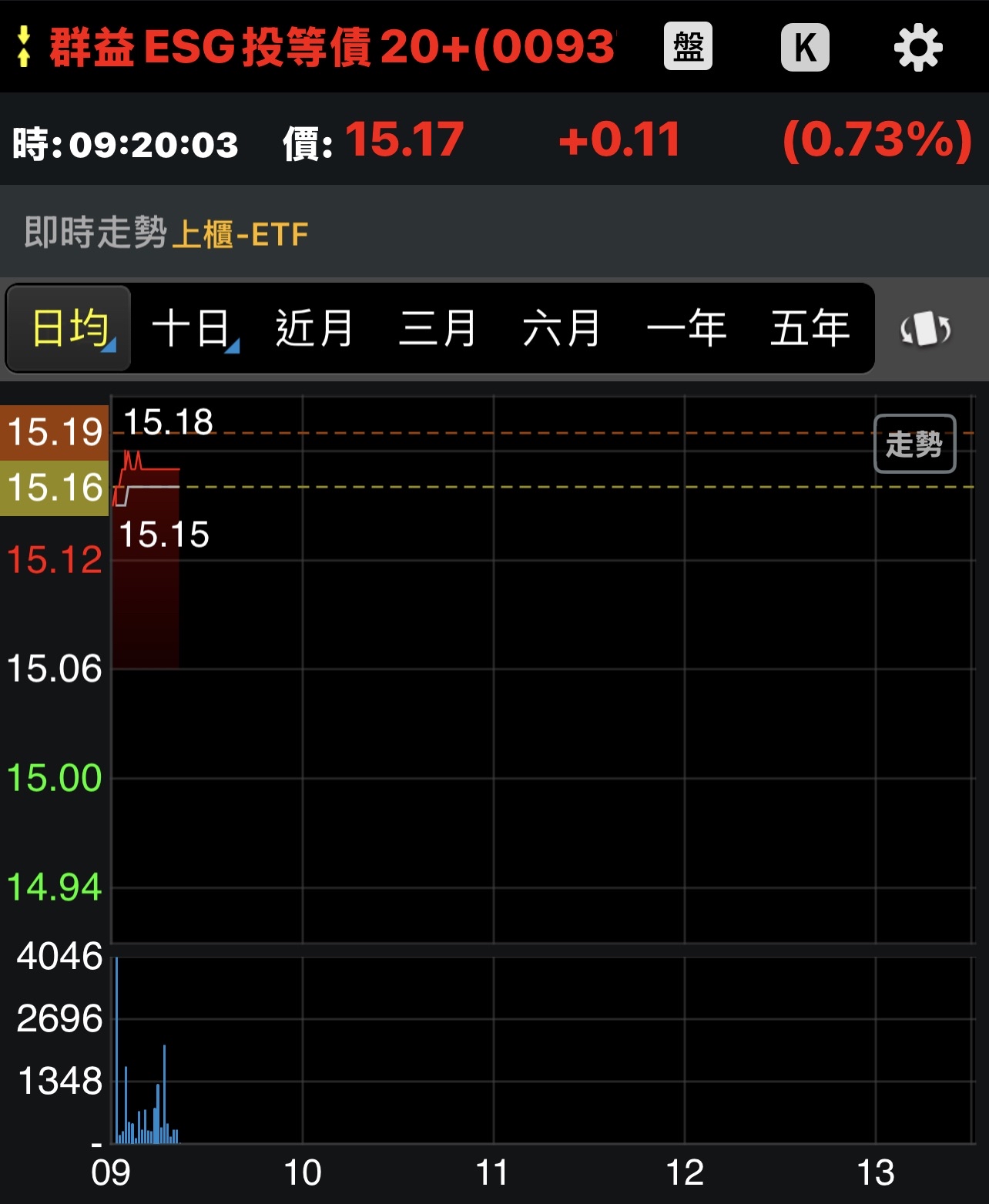Switch to the 五年 timeframe

811,328
